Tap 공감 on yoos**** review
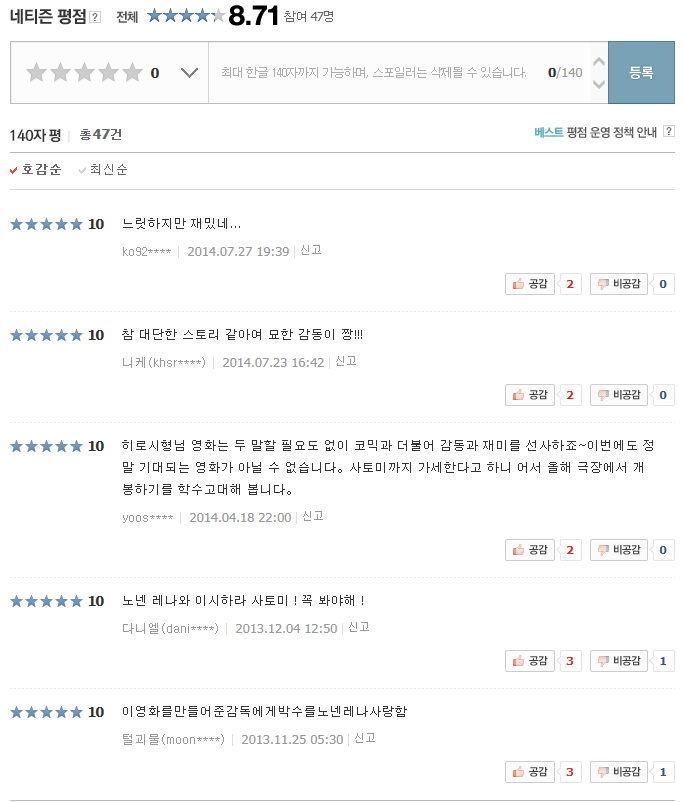 (530, 550)
